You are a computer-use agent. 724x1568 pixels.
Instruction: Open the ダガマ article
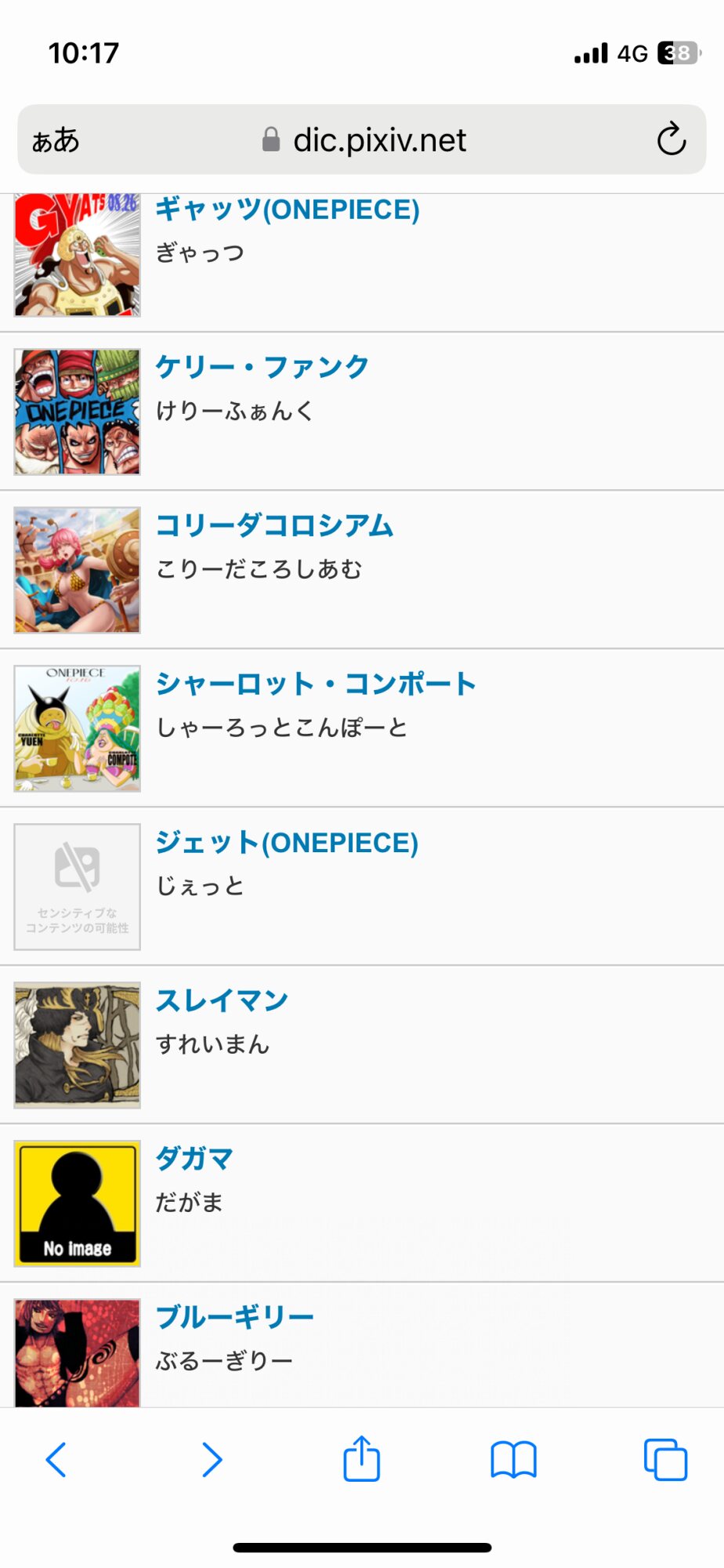(194, 1159)
